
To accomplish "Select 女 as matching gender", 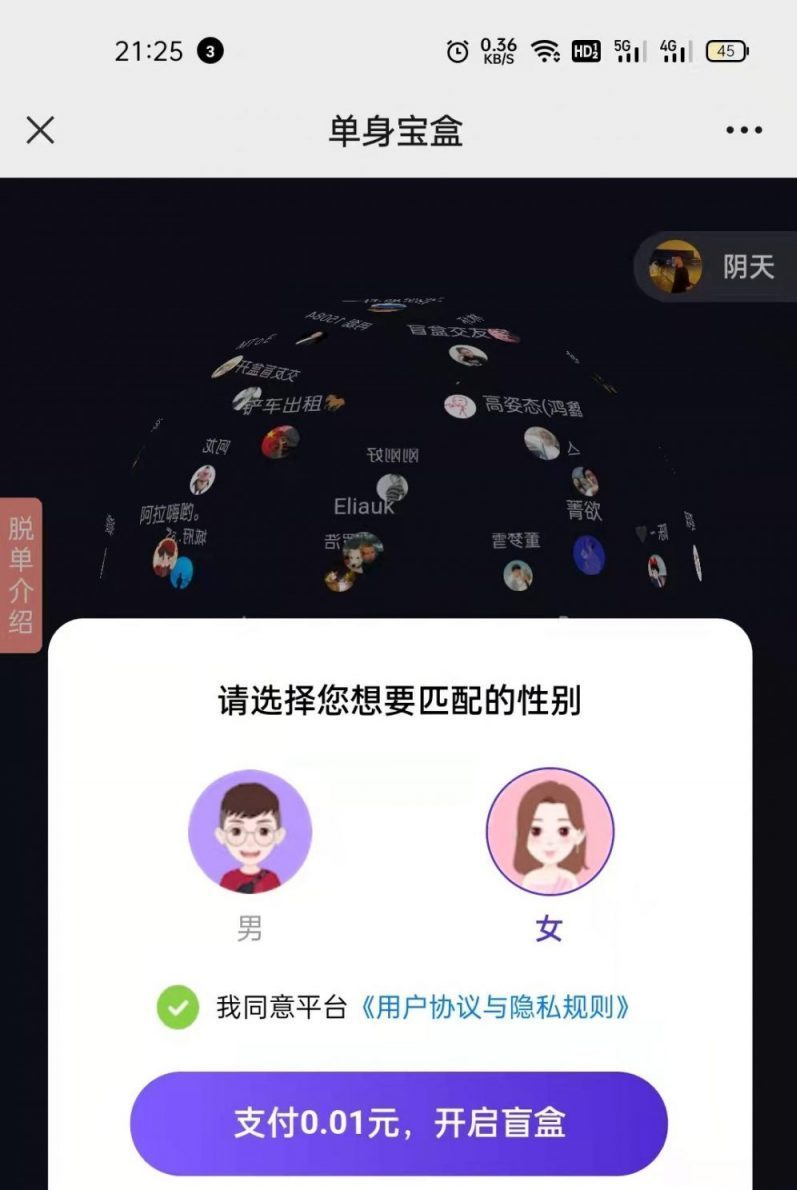I will point(549,832).
